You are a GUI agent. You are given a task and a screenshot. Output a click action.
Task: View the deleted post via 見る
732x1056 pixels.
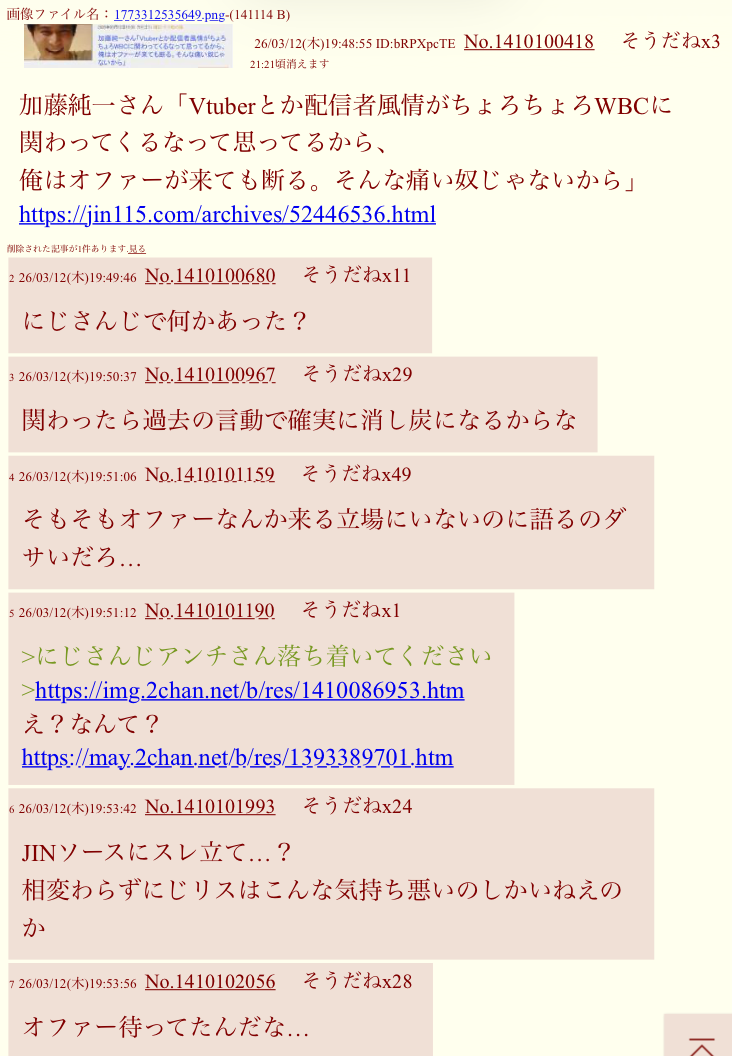click(x=137, y=248)
